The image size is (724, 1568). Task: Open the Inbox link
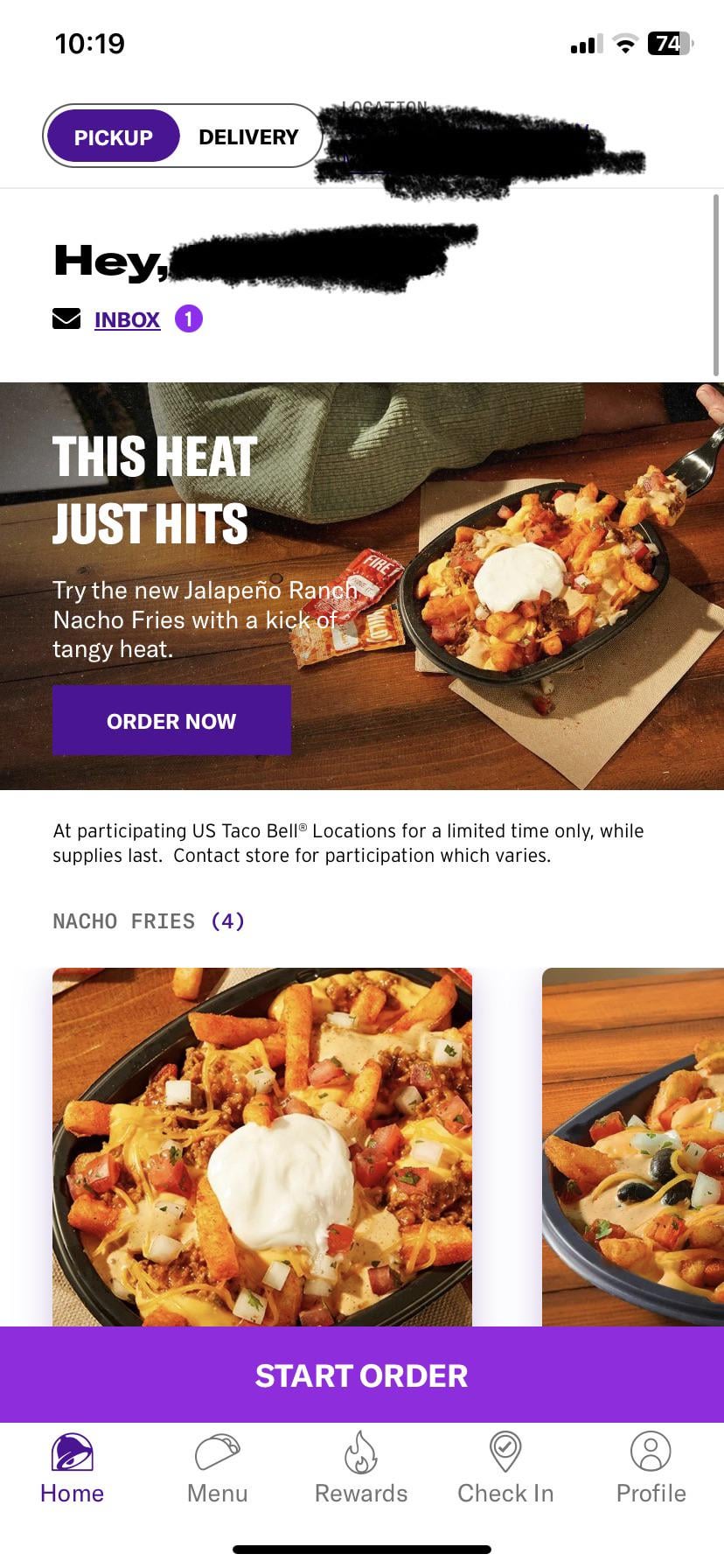(127, 319)
